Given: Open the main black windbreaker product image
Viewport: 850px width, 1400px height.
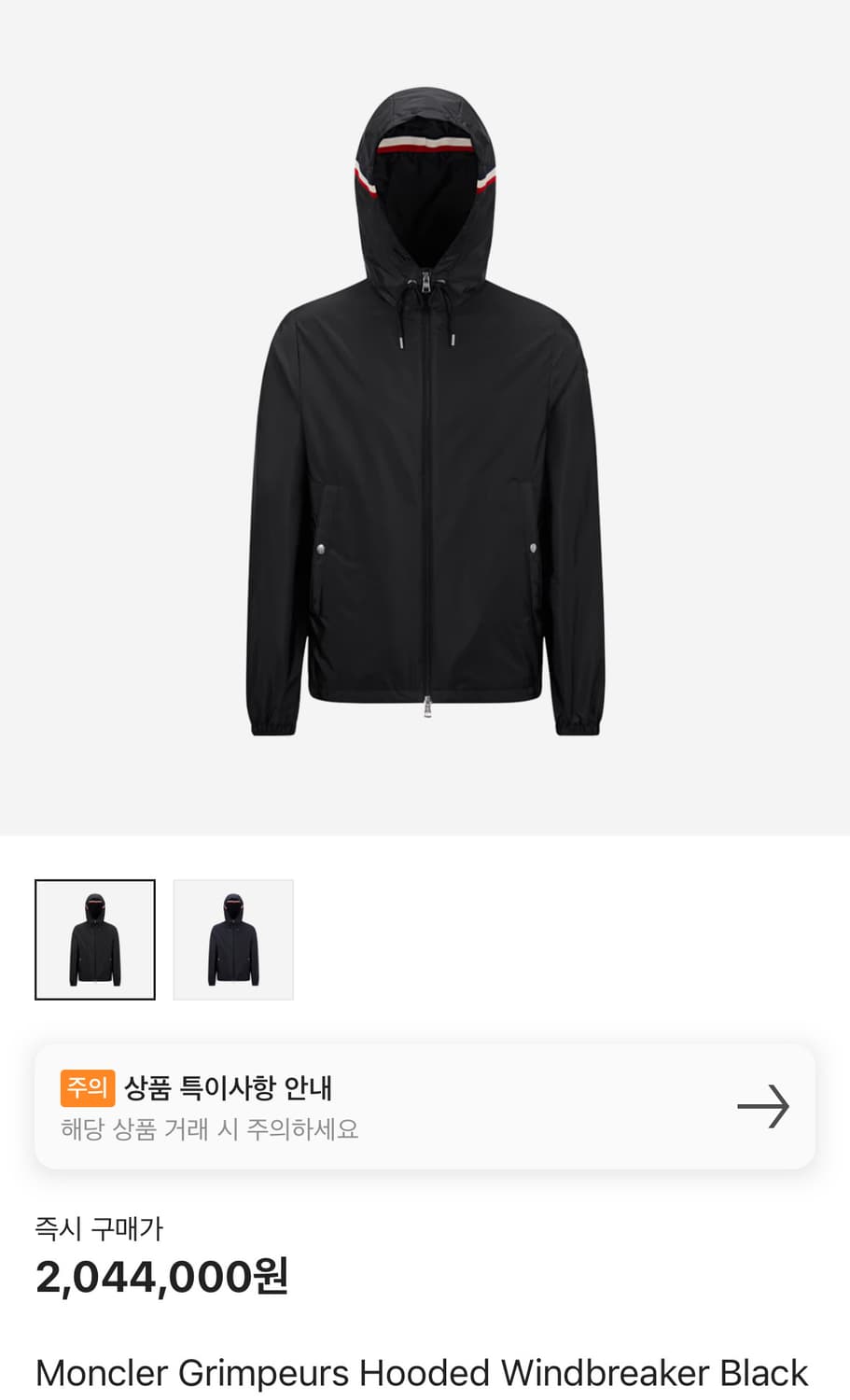Looking at the screenshot, I should [425, 417].
